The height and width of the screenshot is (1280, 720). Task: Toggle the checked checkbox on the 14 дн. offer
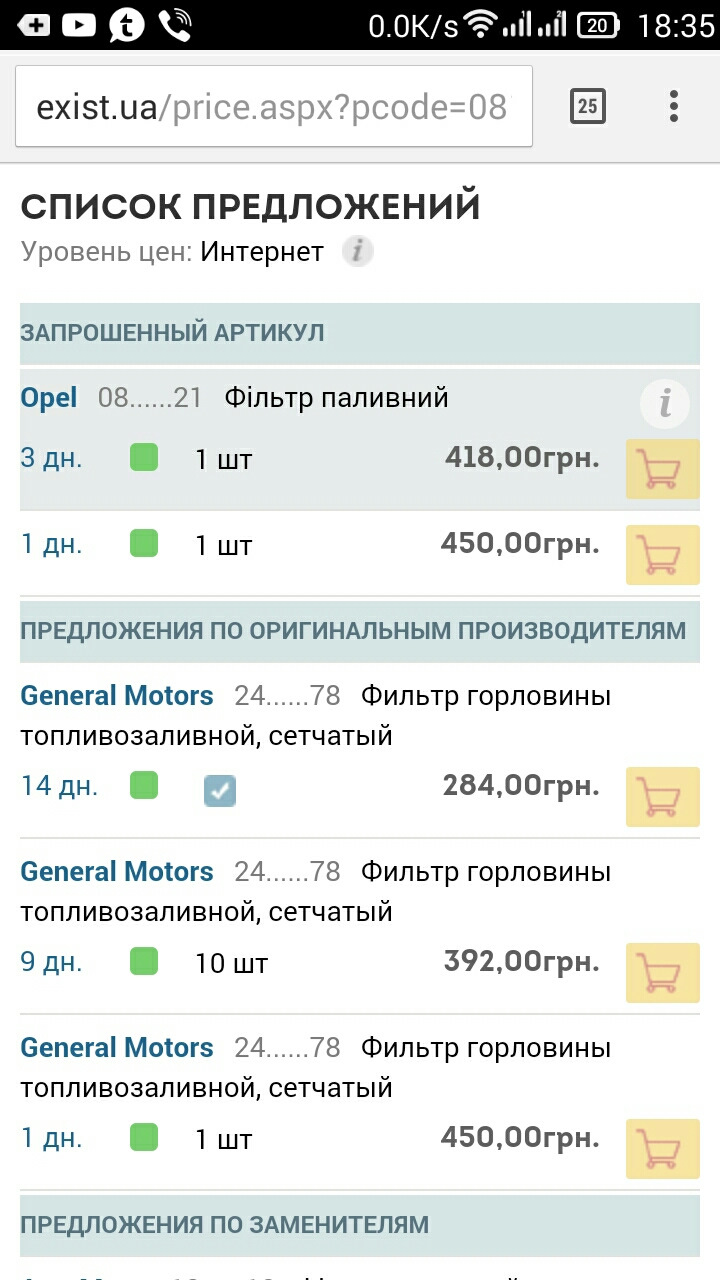coord(220,790)
